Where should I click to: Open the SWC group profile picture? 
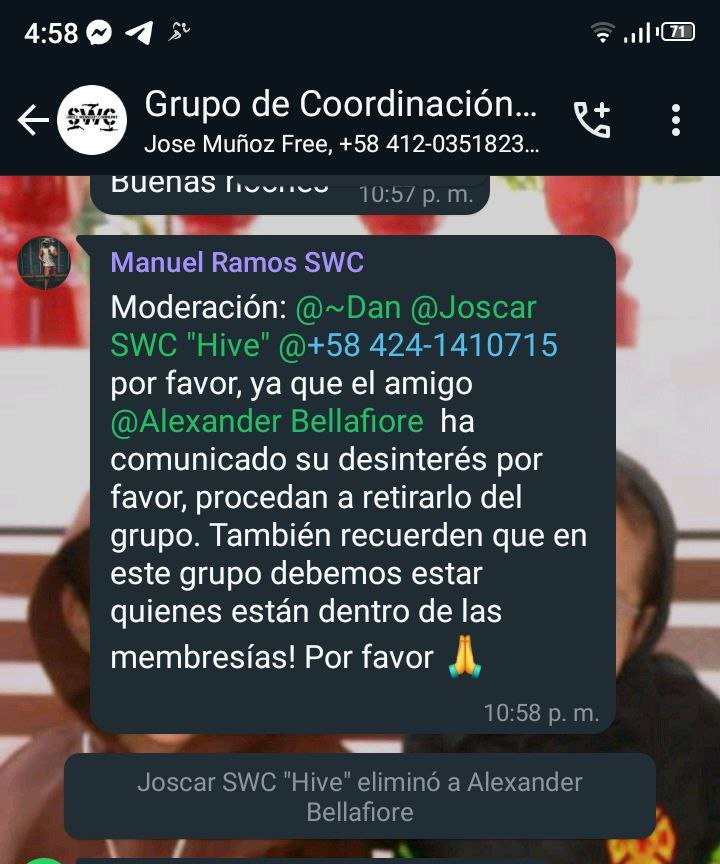pyautogui.click(x=92, y=120)
